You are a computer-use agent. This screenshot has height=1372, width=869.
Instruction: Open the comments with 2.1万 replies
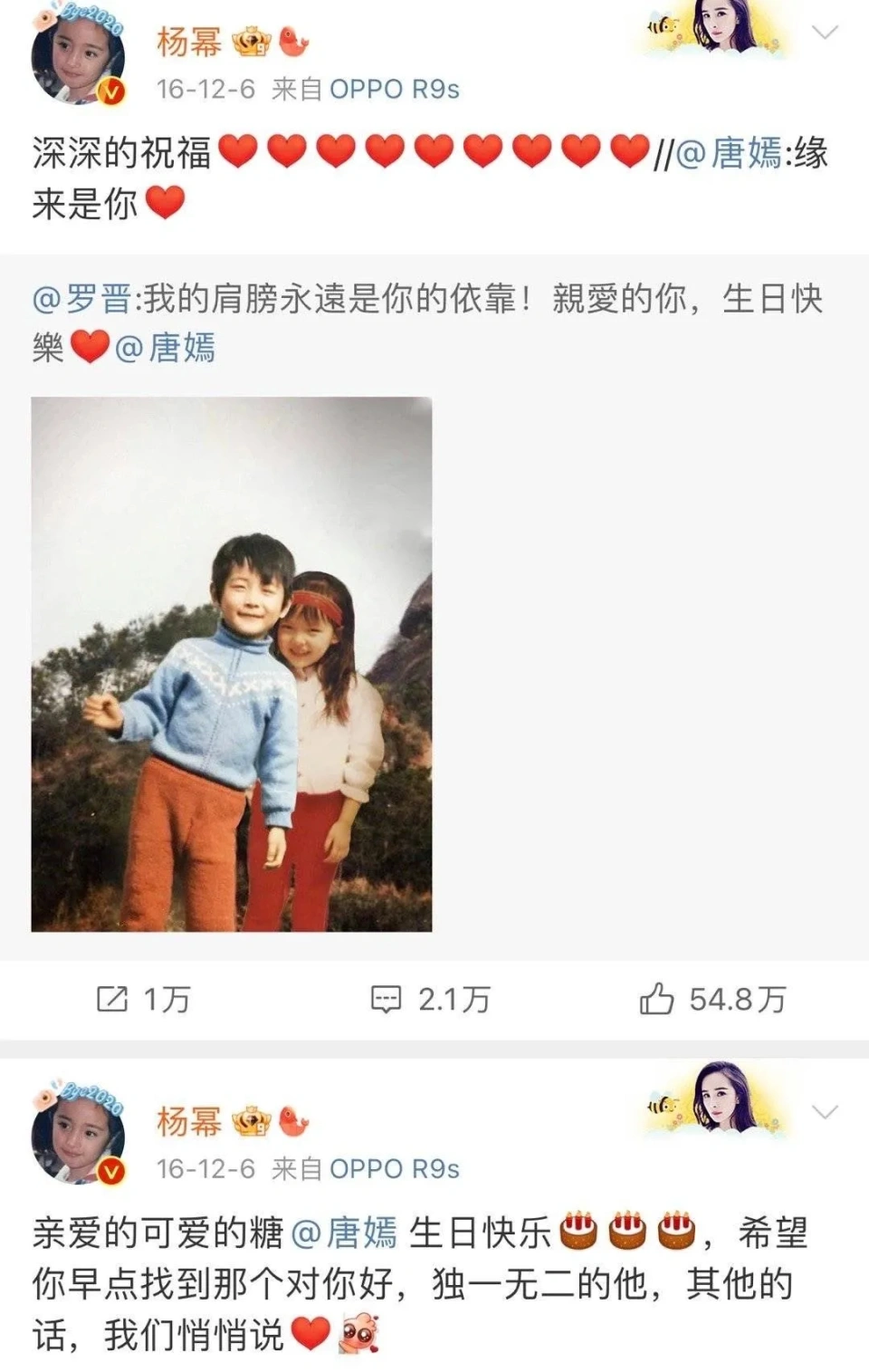[431, 999]
